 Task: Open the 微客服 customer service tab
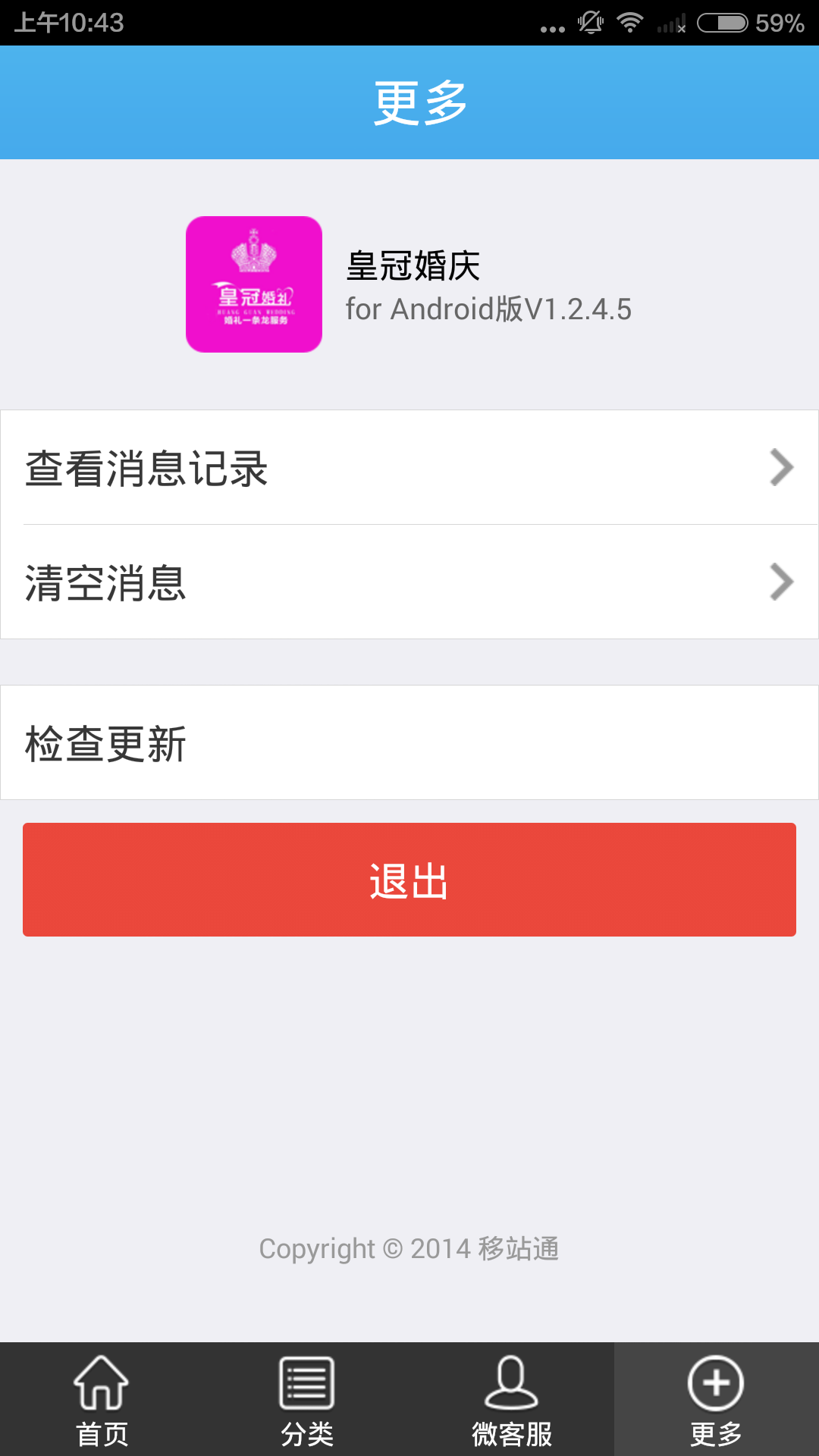pos(511,1400)
